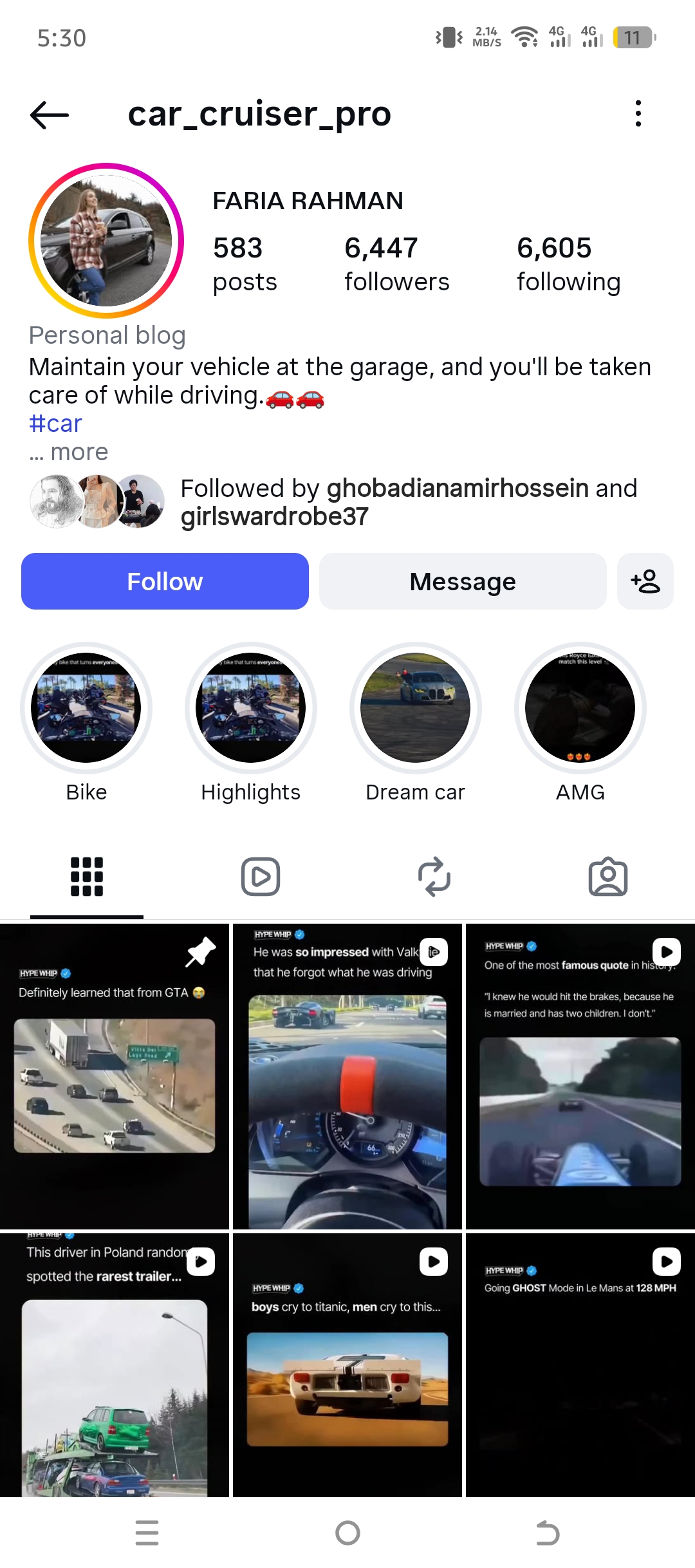
Task: Open the profile options three-dot menu
Action: click(x=638, y=114)
